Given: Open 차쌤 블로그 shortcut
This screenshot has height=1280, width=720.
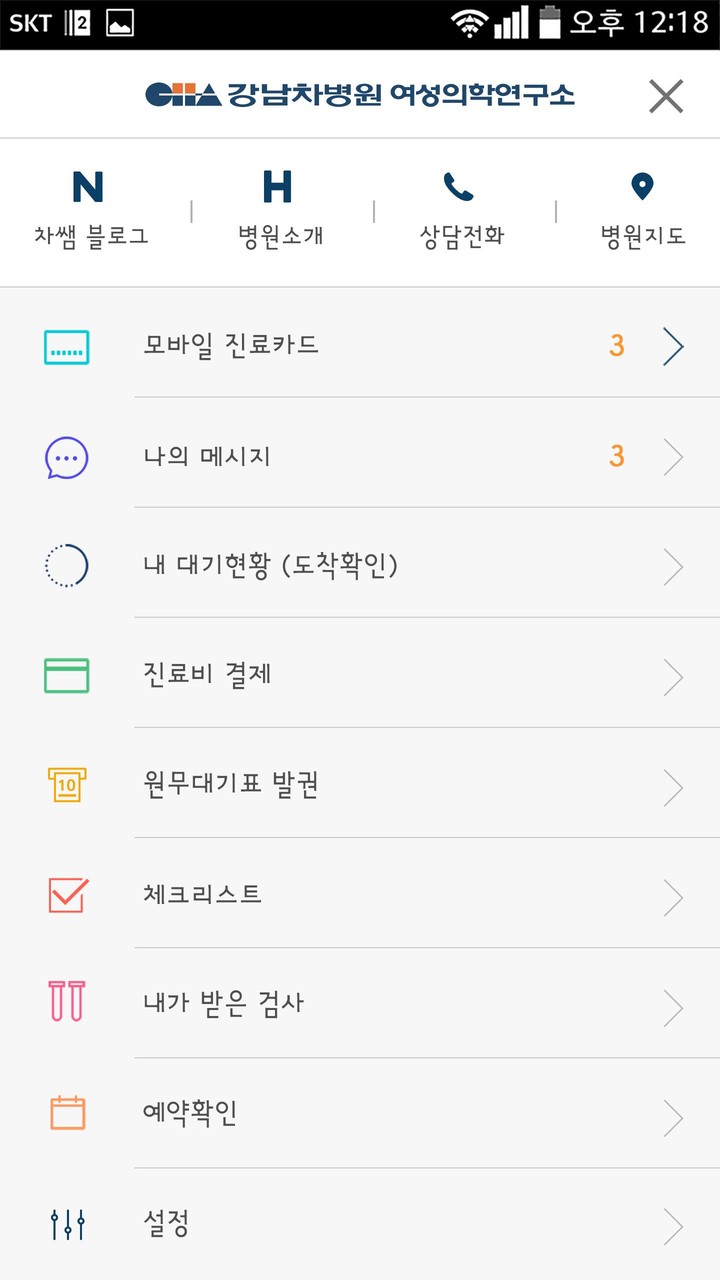Looking at the screenshot, I should click(x=90, y=210).
